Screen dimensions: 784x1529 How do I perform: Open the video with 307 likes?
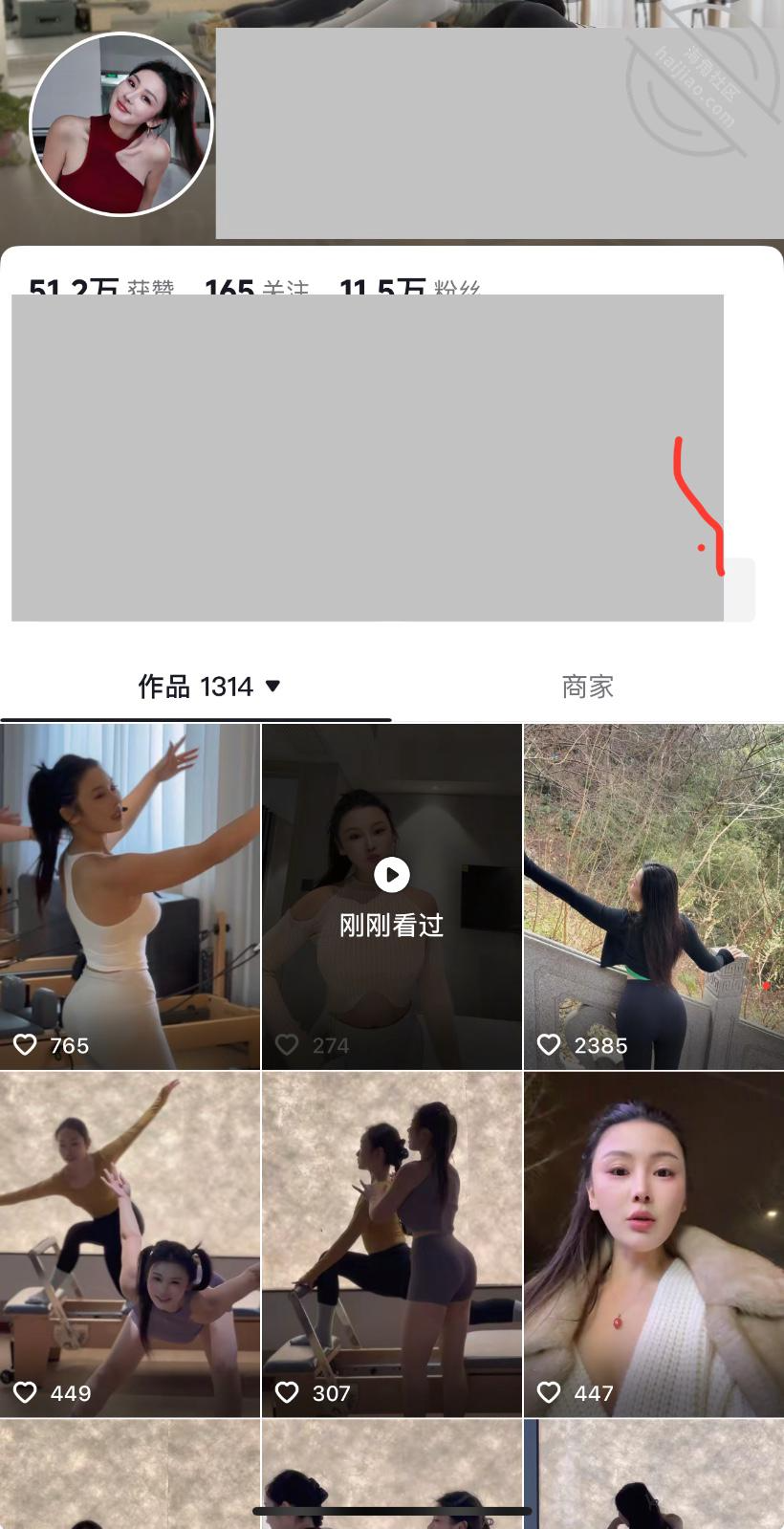392,1244
